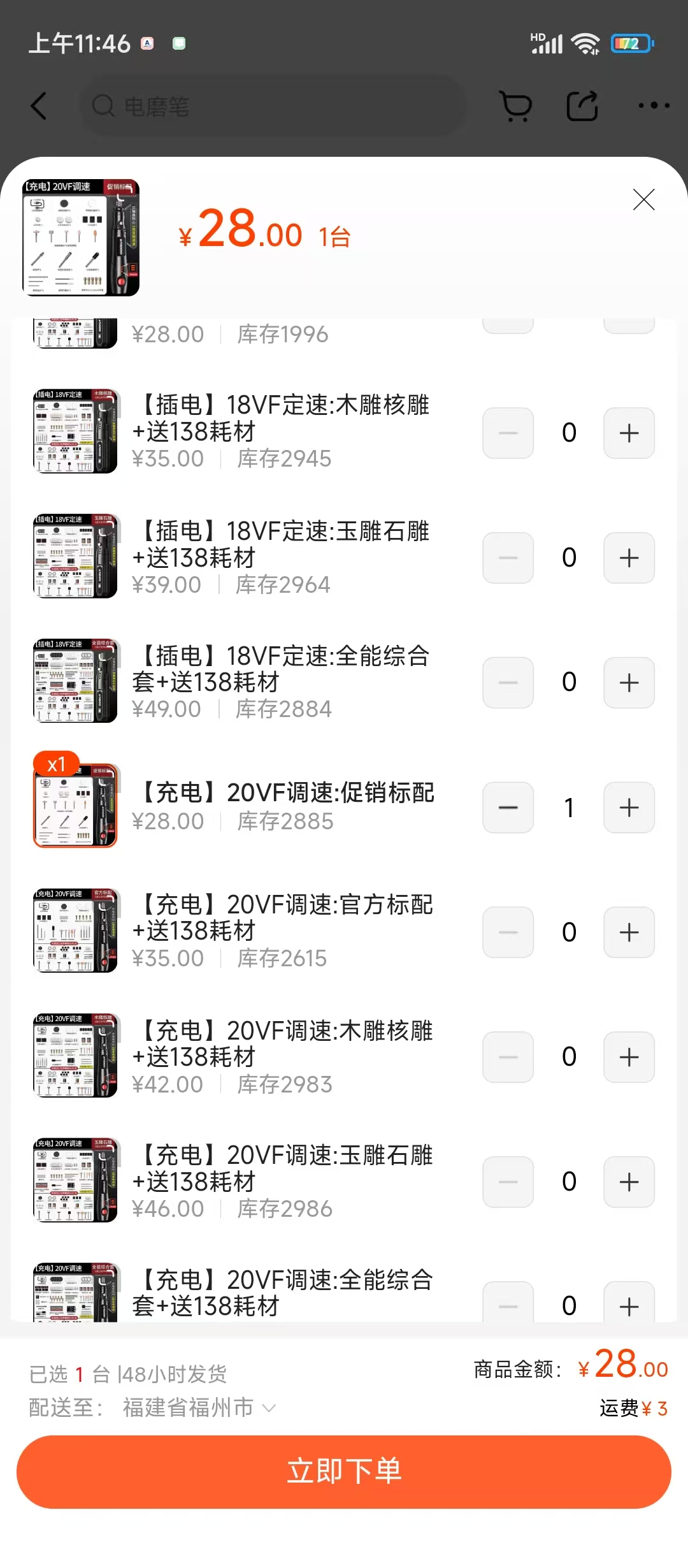Decrease quantity of 【充电】20VF调速:促销标配
688x1568 pixels.
pos(508,808)
